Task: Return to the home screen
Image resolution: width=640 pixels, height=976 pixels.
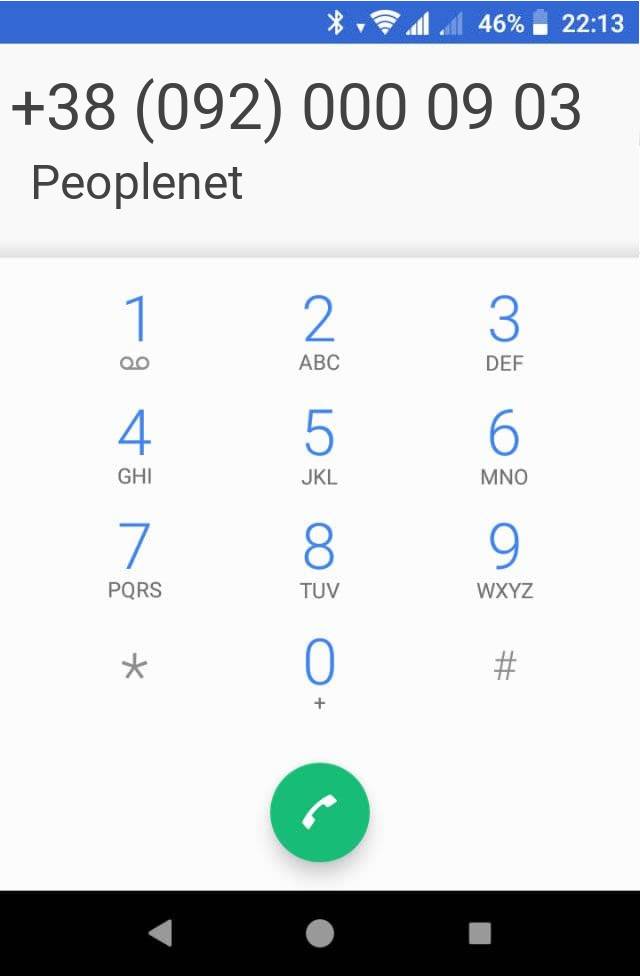Action: (x=320, y=933)
